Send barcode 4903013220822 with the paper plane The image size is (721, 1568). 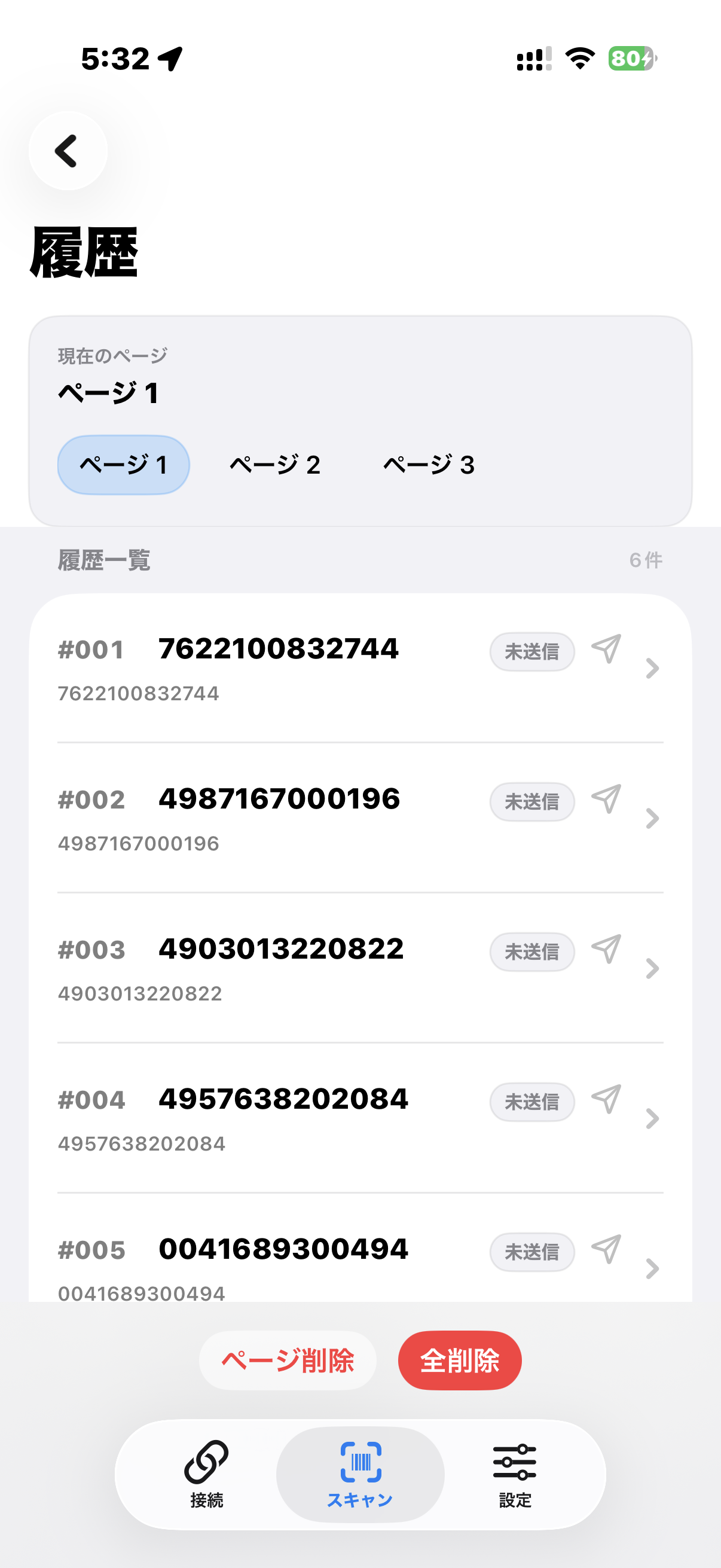point(606,949)
